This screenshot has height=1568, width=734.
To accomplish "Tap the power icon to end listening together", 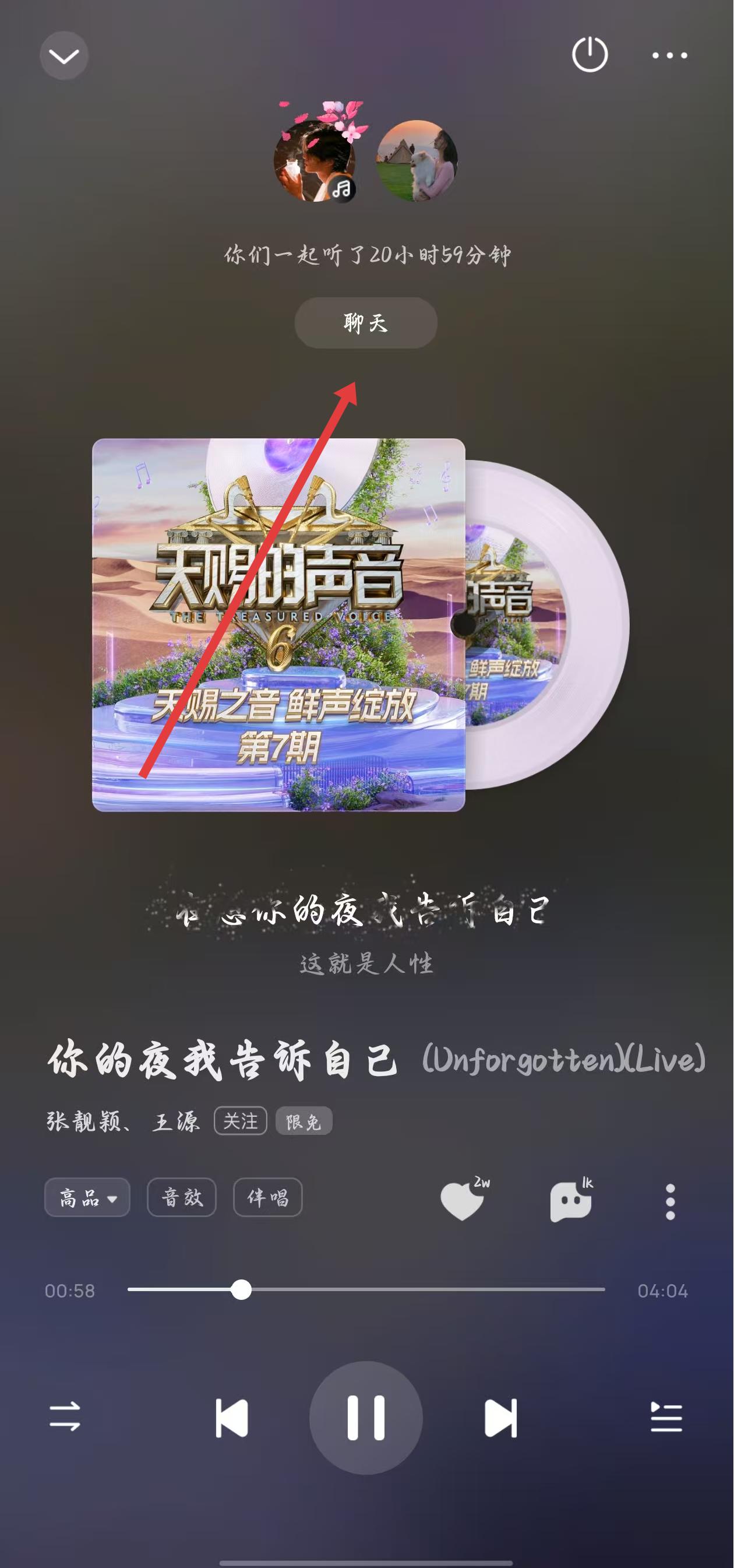I will [590, 55].
